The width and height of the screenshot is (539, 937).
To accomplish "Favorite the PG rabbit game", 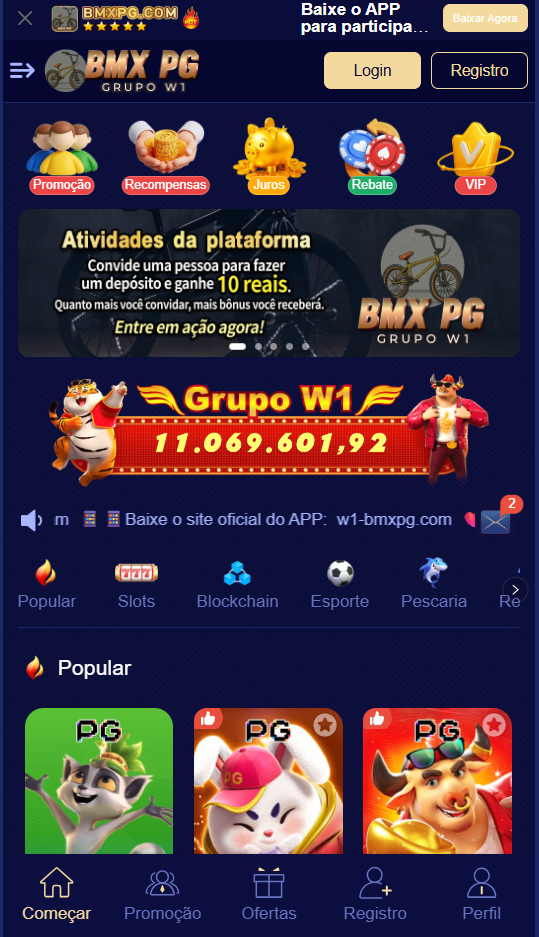I will (325, 725).
